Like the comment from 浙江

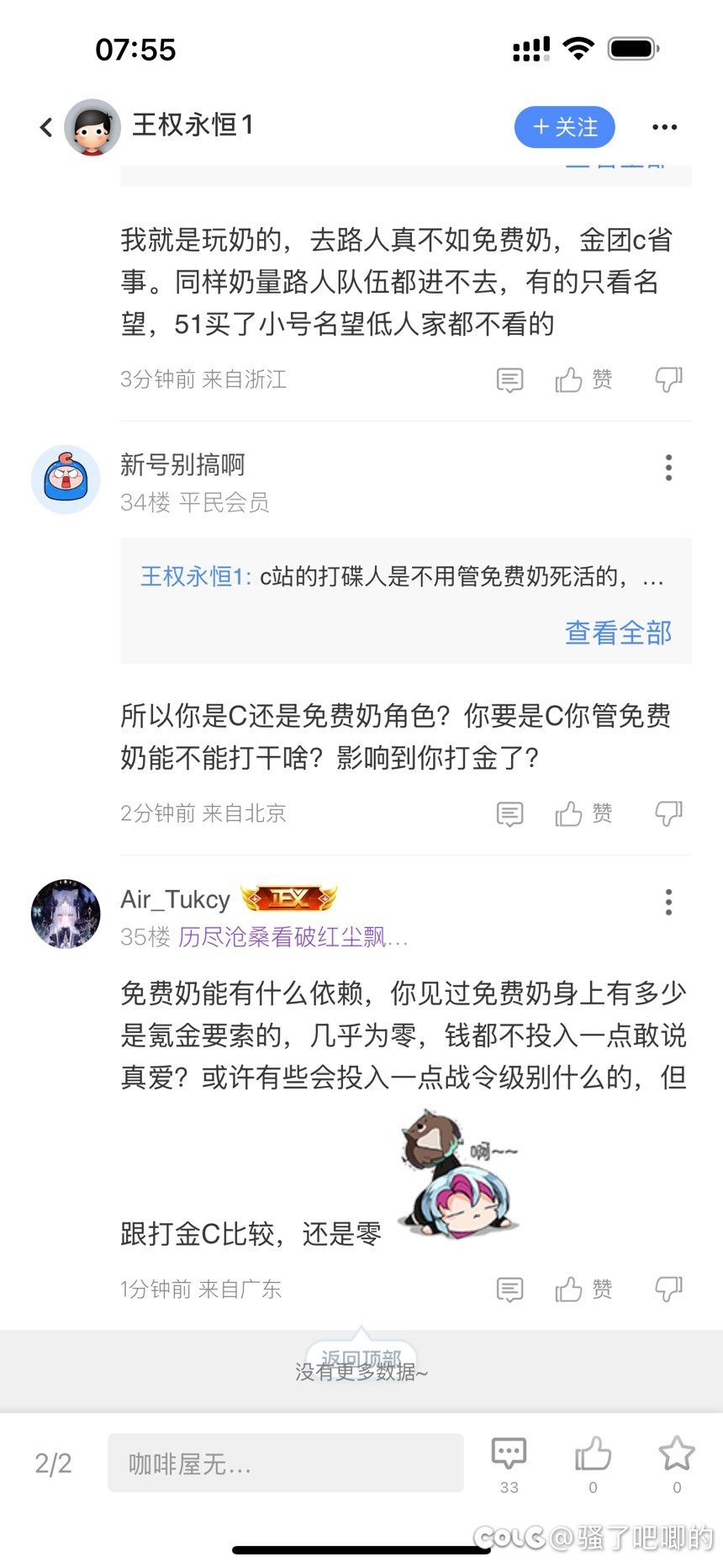click(583, 380)
